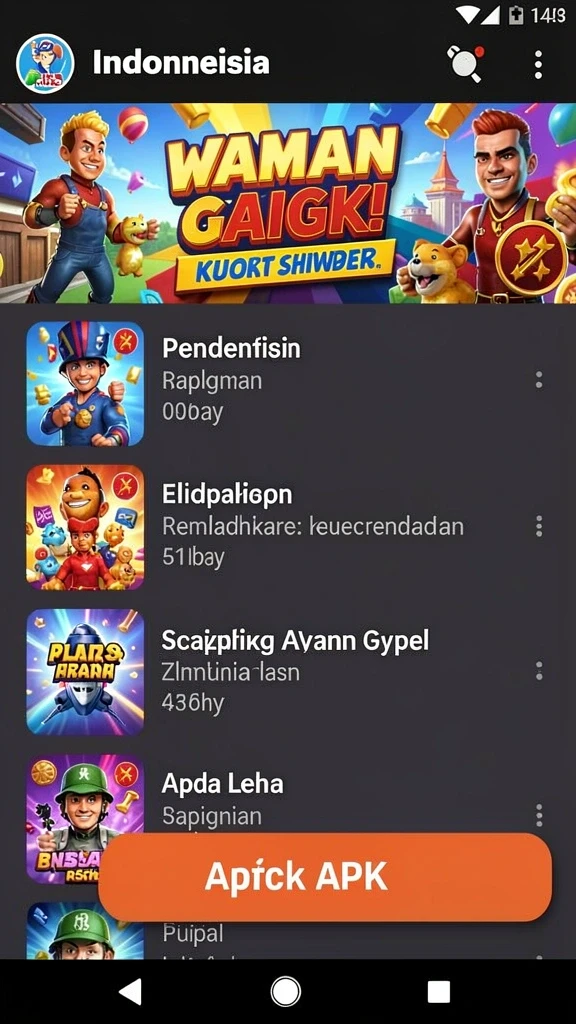The image size is (576, 1024).
Task: Open more options for Pendenfisin
Action: pyautogui.click(x=539, y=380)
